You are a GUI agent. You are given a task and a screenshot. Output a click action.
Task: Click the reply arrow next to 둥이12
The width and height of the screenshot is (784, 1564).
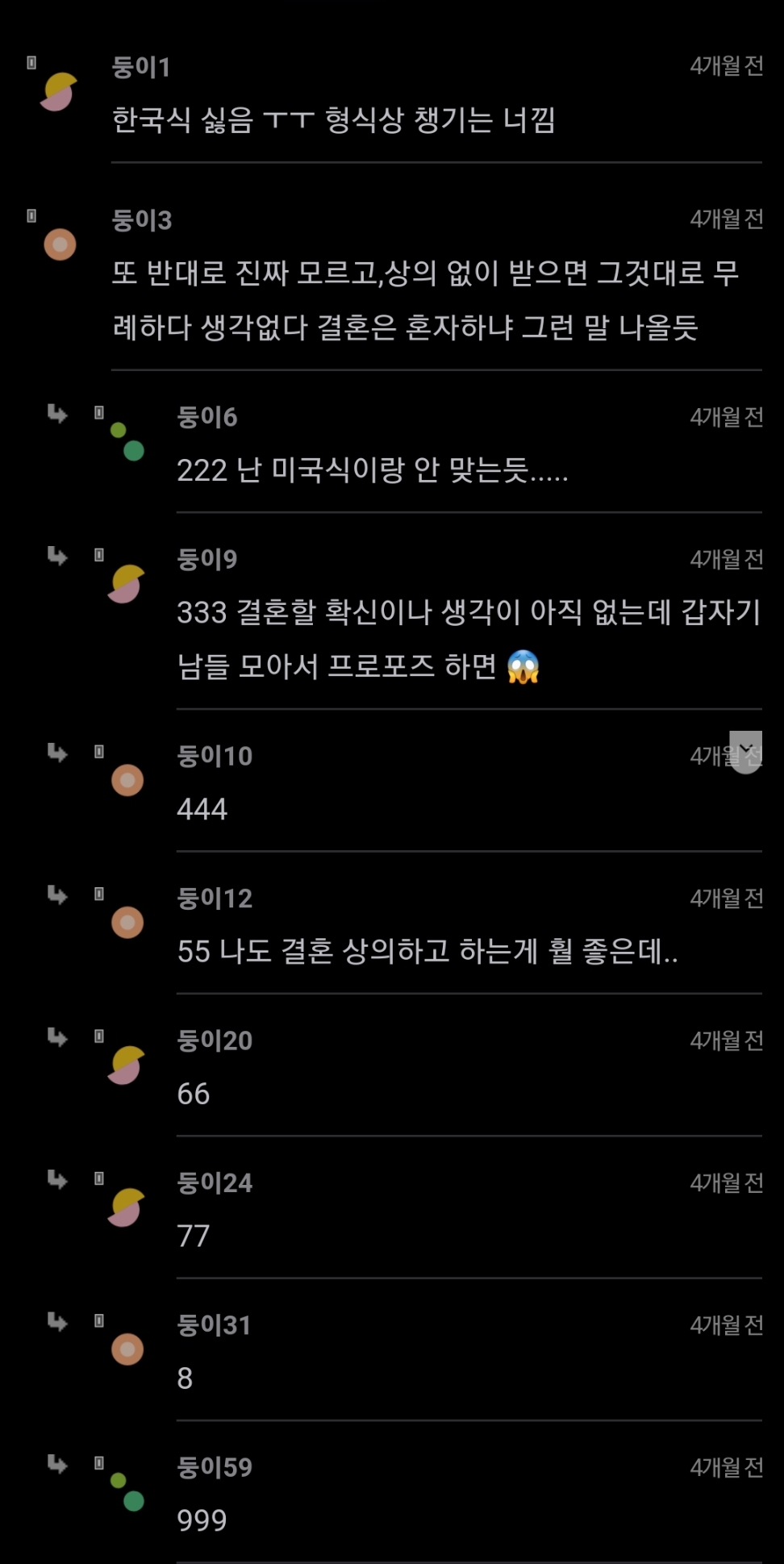[x=56, y=895]
